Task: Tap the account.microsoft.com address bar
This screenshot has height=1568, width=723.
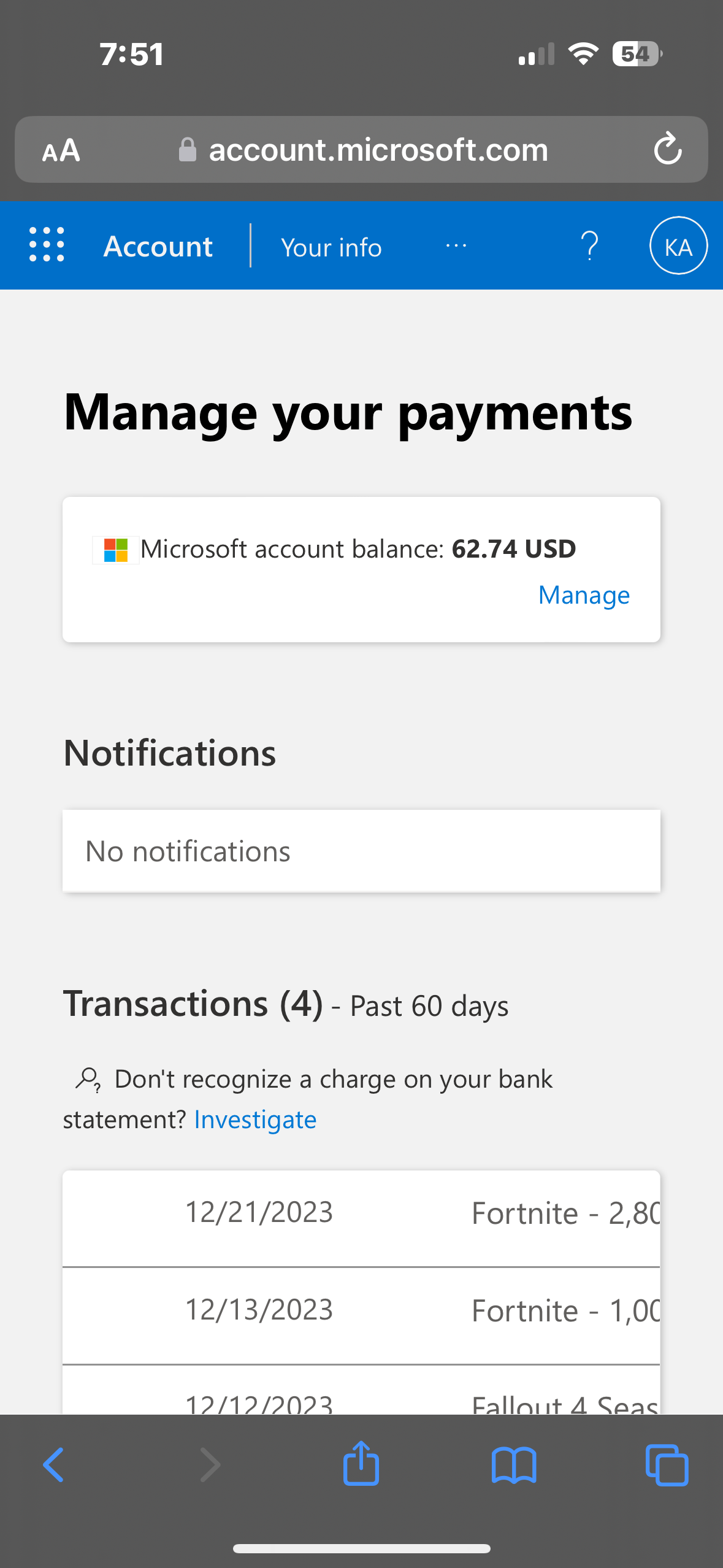Action: (362, 150)
